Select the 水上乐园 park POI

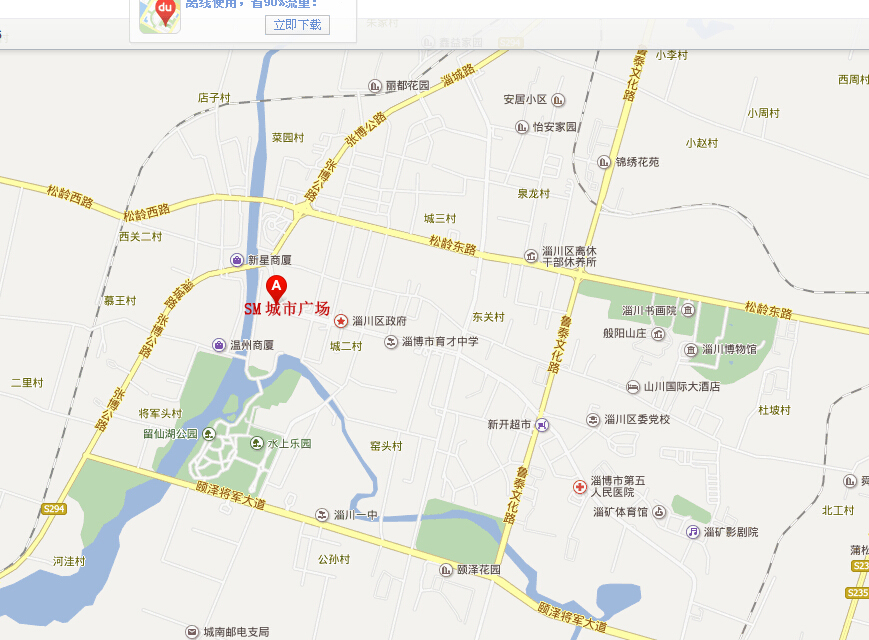pyautogui.click(x=257, y=444)
